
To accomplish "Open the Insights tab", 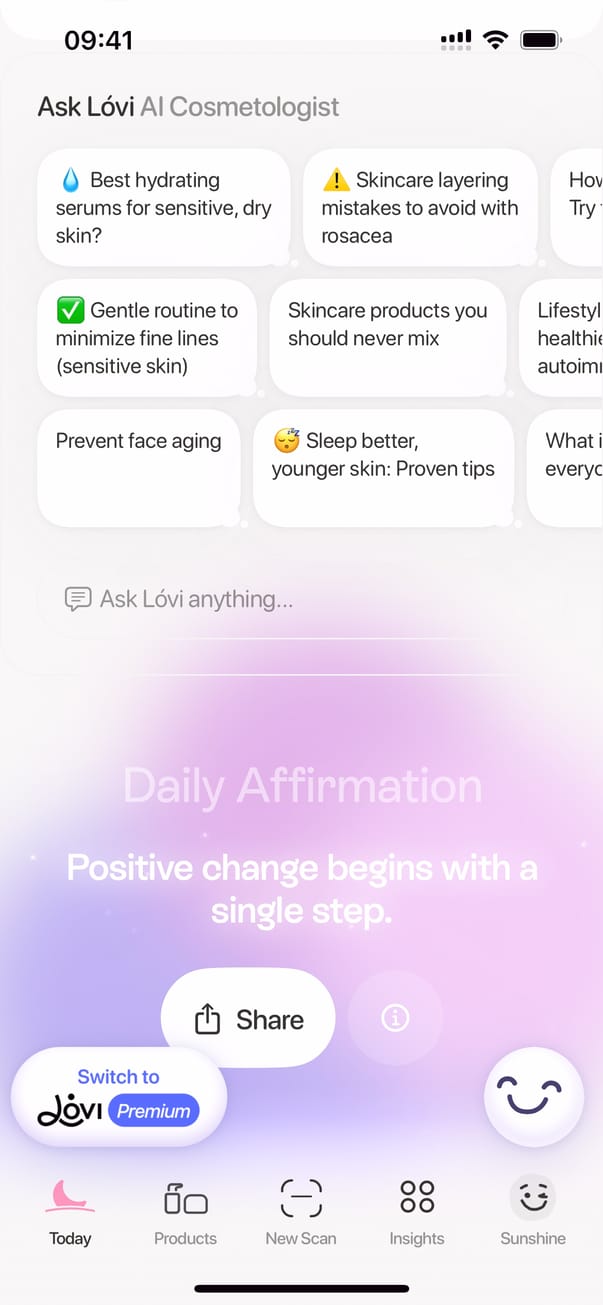I will [x=417, y=1212].
